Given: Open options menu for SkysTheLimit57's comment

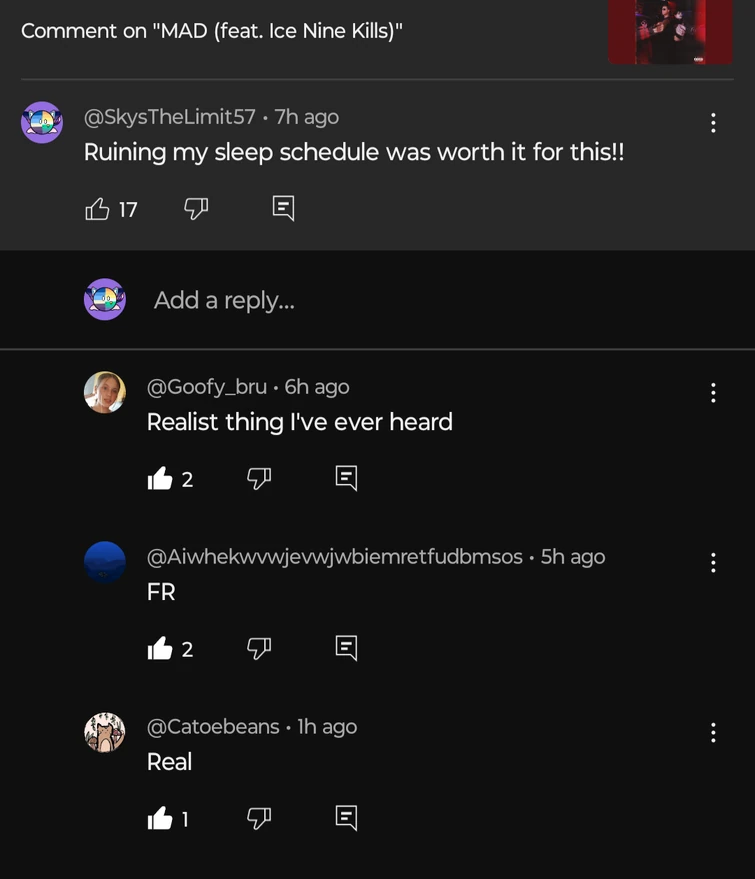Looking at the screenshot, I should 713,123.
